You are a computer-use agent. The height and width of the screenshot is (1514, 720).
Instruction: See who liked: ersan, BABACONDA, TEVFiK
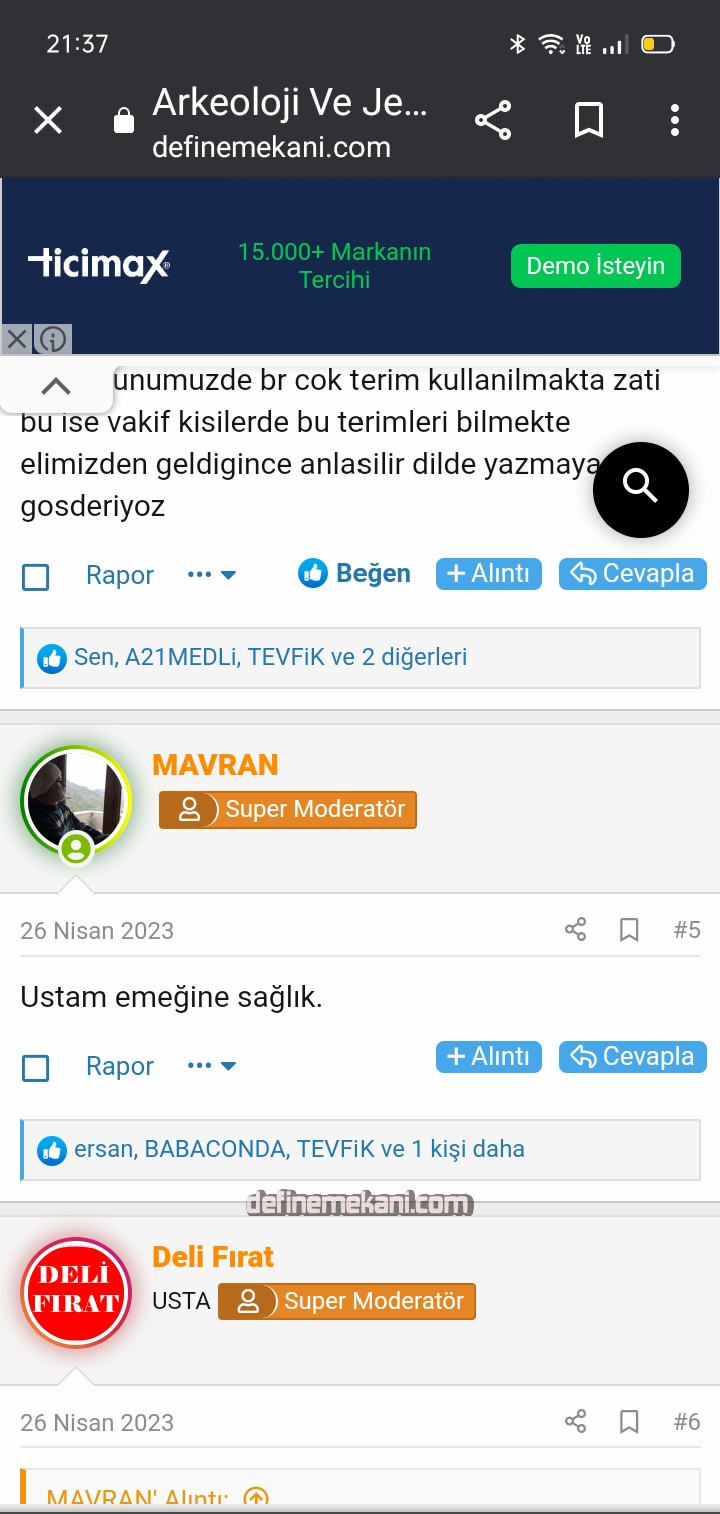[x=298, y=1150]
